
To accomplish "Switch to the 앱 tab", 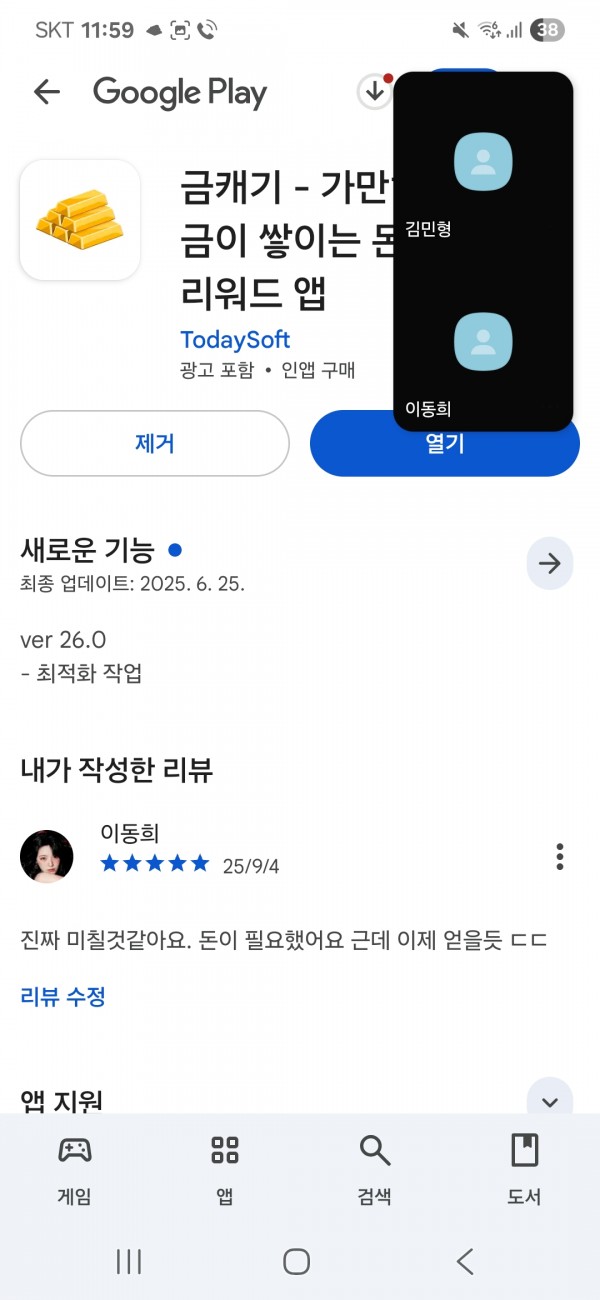I will [225, 1169].
